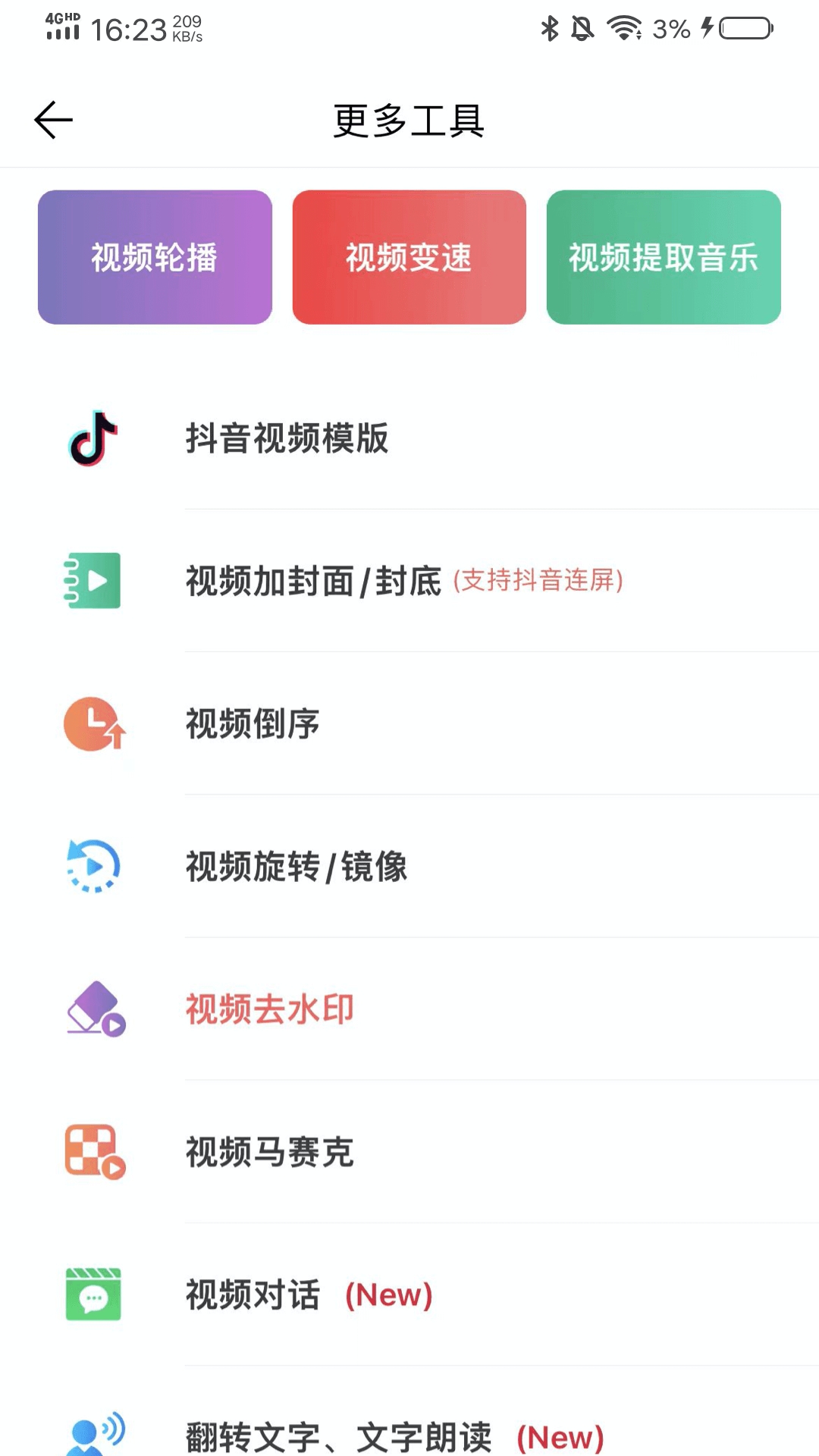Select the 抖音视频模版 Douyin template icon
The image size is (819, 1456).
point(91,438)
